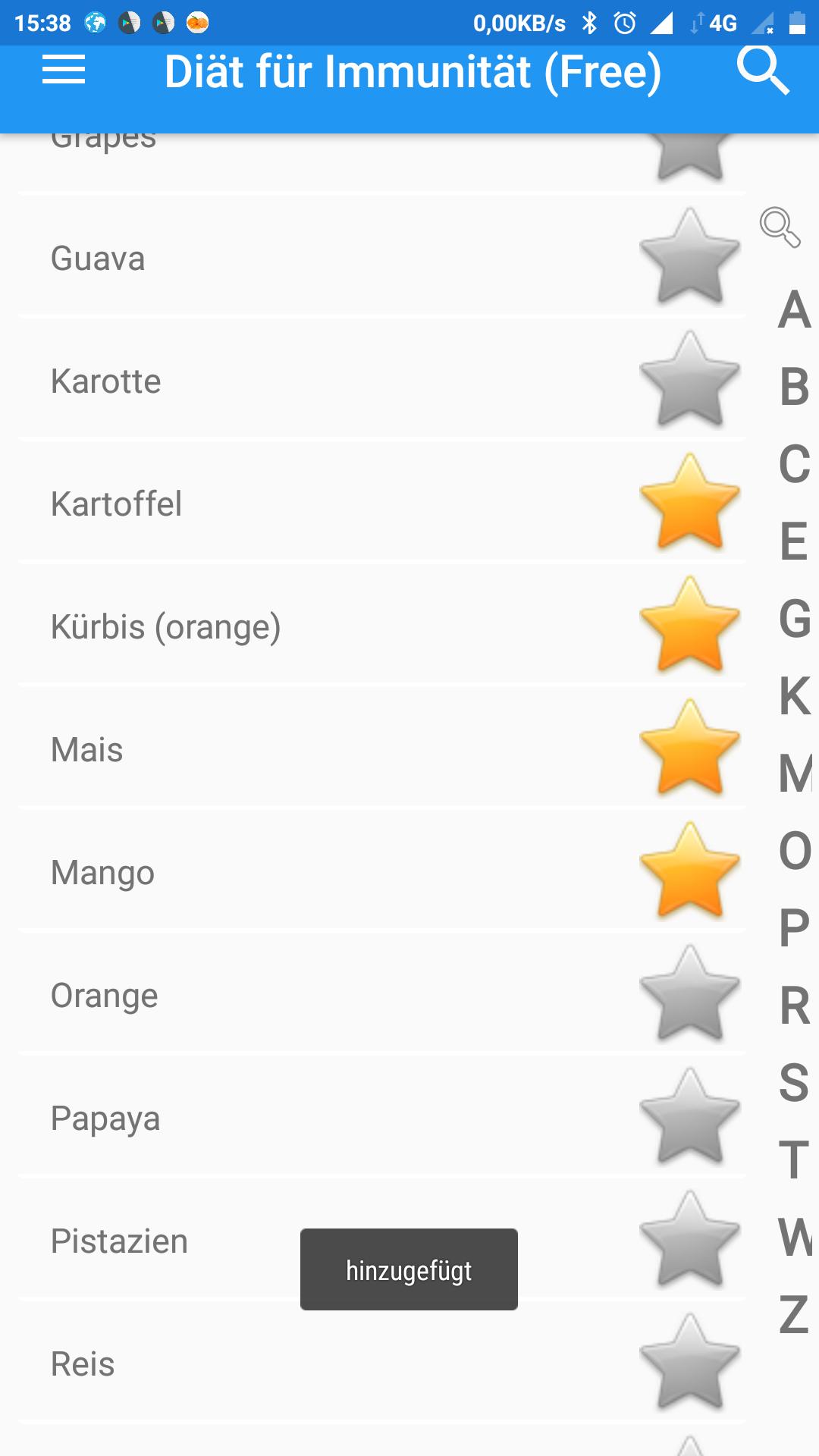Open the Guava entry
This screenshot has width=819, height=1456.
(x=99, y=258)
